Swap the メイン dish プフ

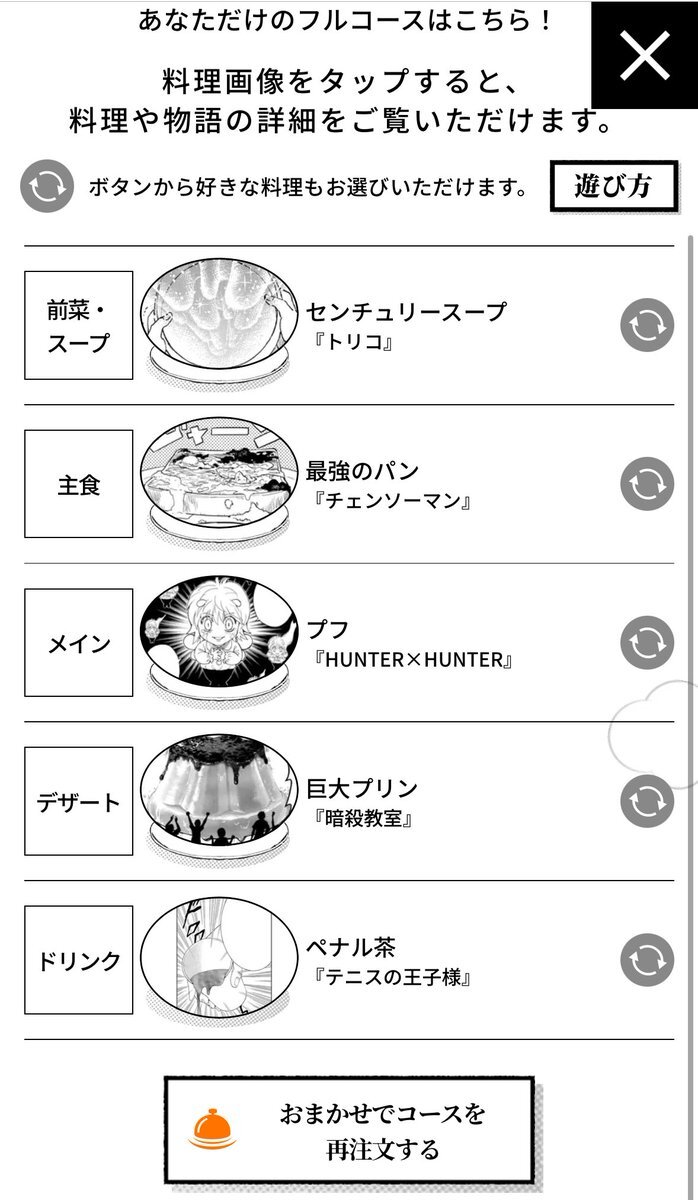646,642
